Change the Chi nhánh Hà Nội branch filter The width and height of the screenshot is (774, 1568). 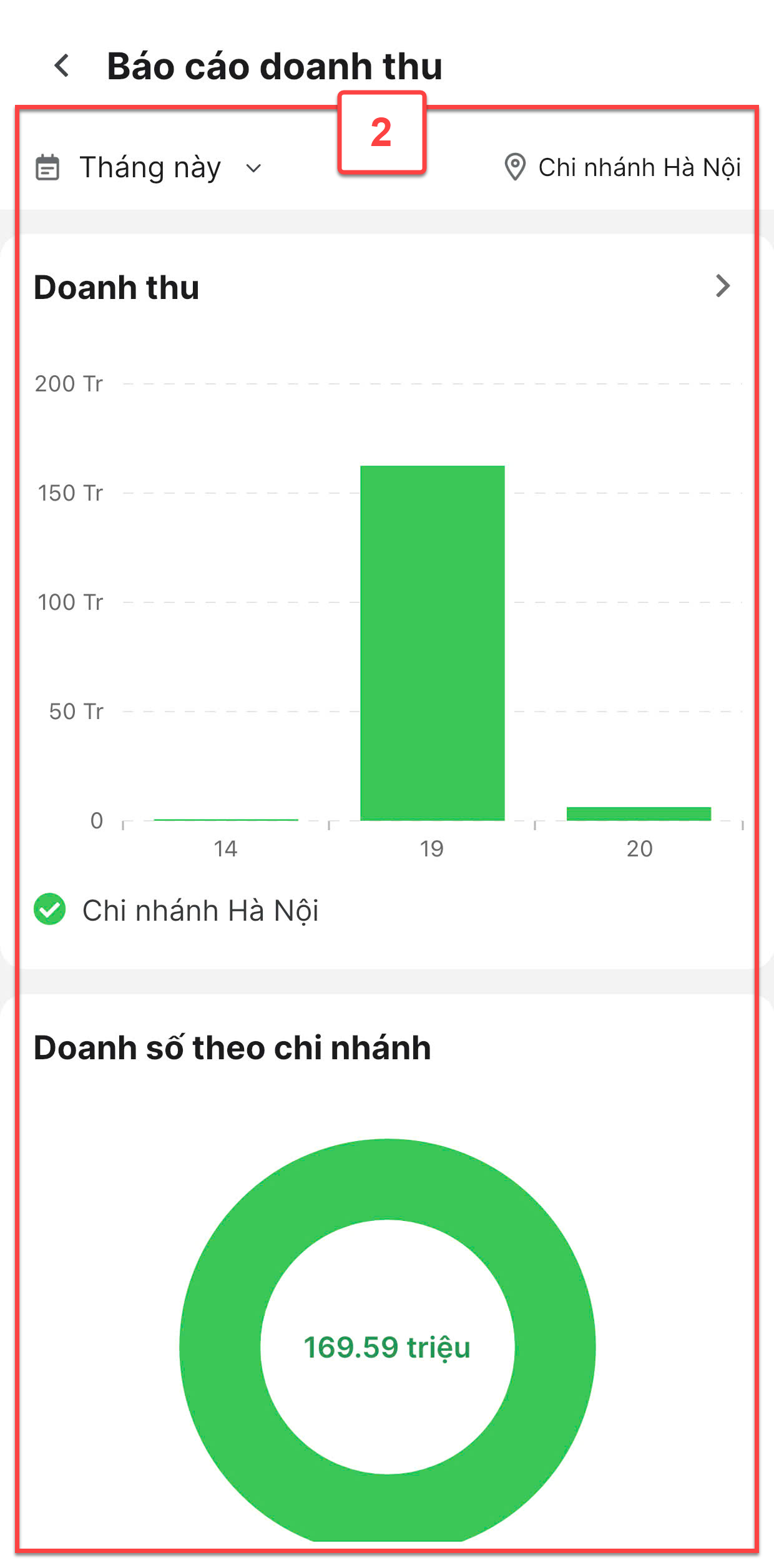[x=622, y=167]
